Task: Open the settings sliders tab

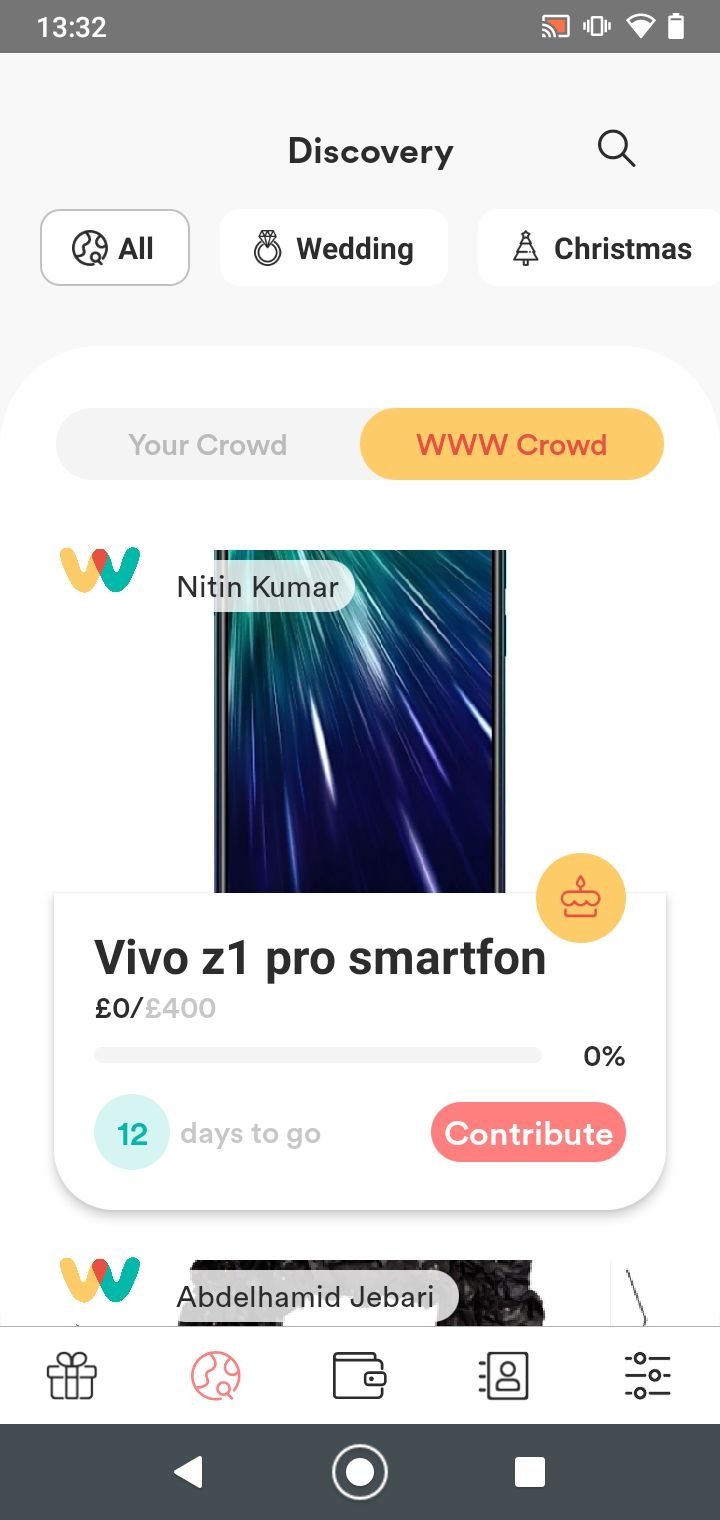Action: point(648,1375)
